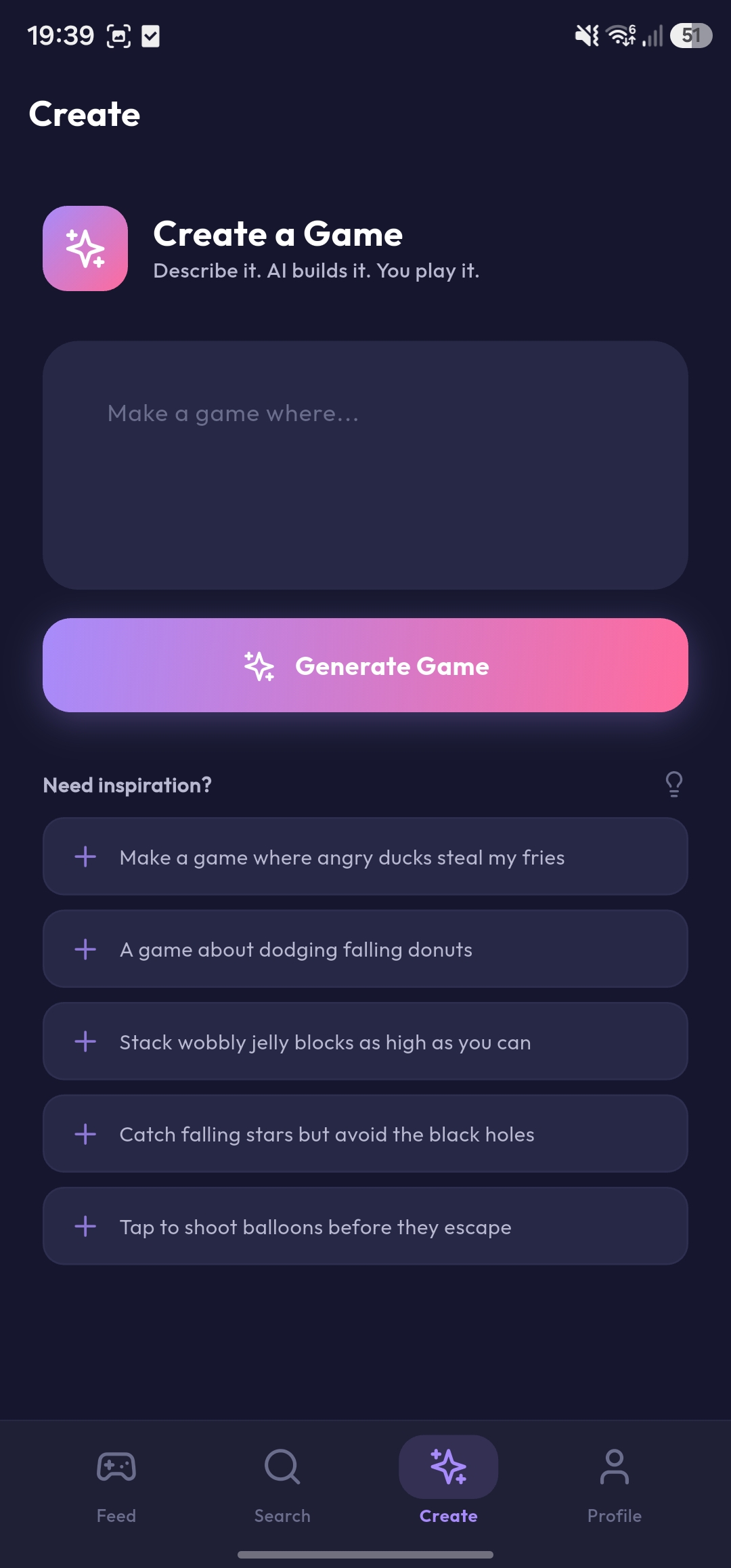
Task: Tap the Generate Game button
Action: (365, 665)
